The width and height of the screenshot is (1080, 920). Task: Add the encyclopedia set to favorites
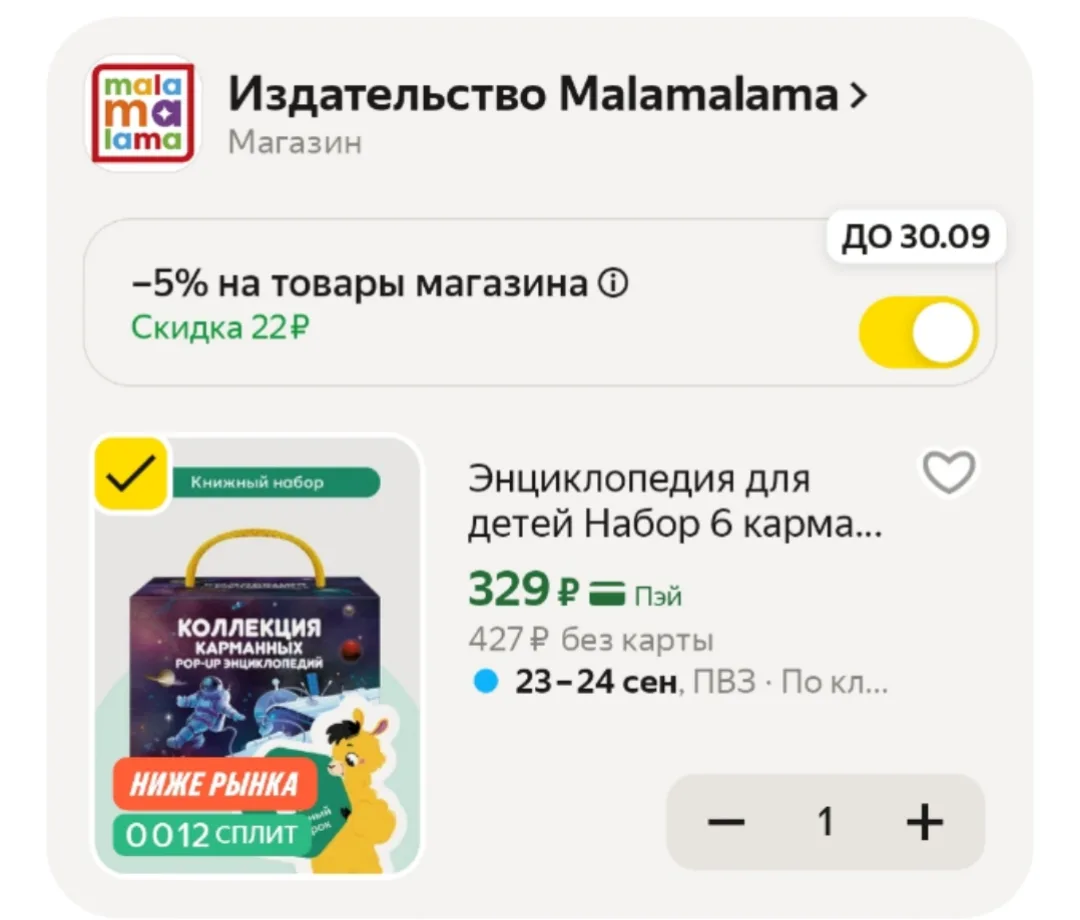(x=949, y=472)
